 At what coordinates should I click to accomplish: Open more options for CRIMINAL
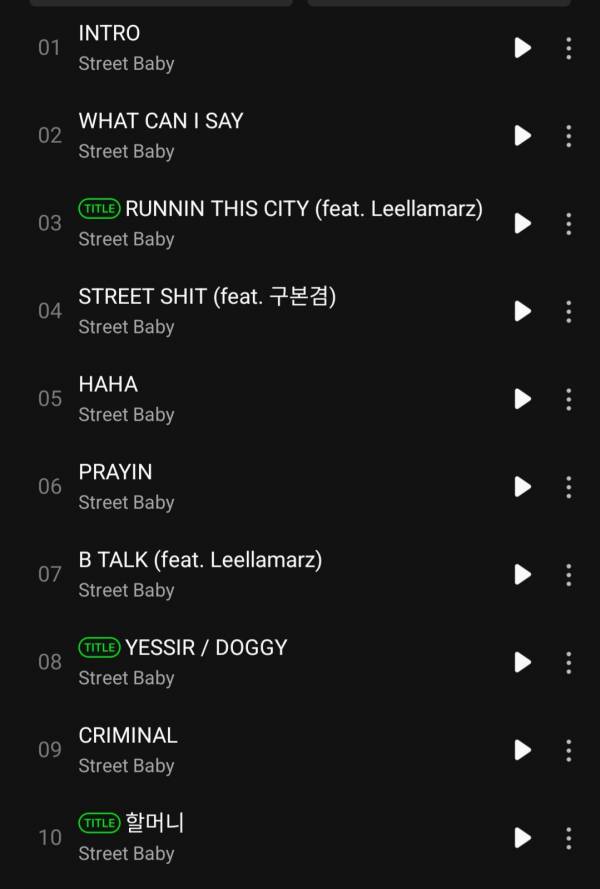[x=568, y=750]
